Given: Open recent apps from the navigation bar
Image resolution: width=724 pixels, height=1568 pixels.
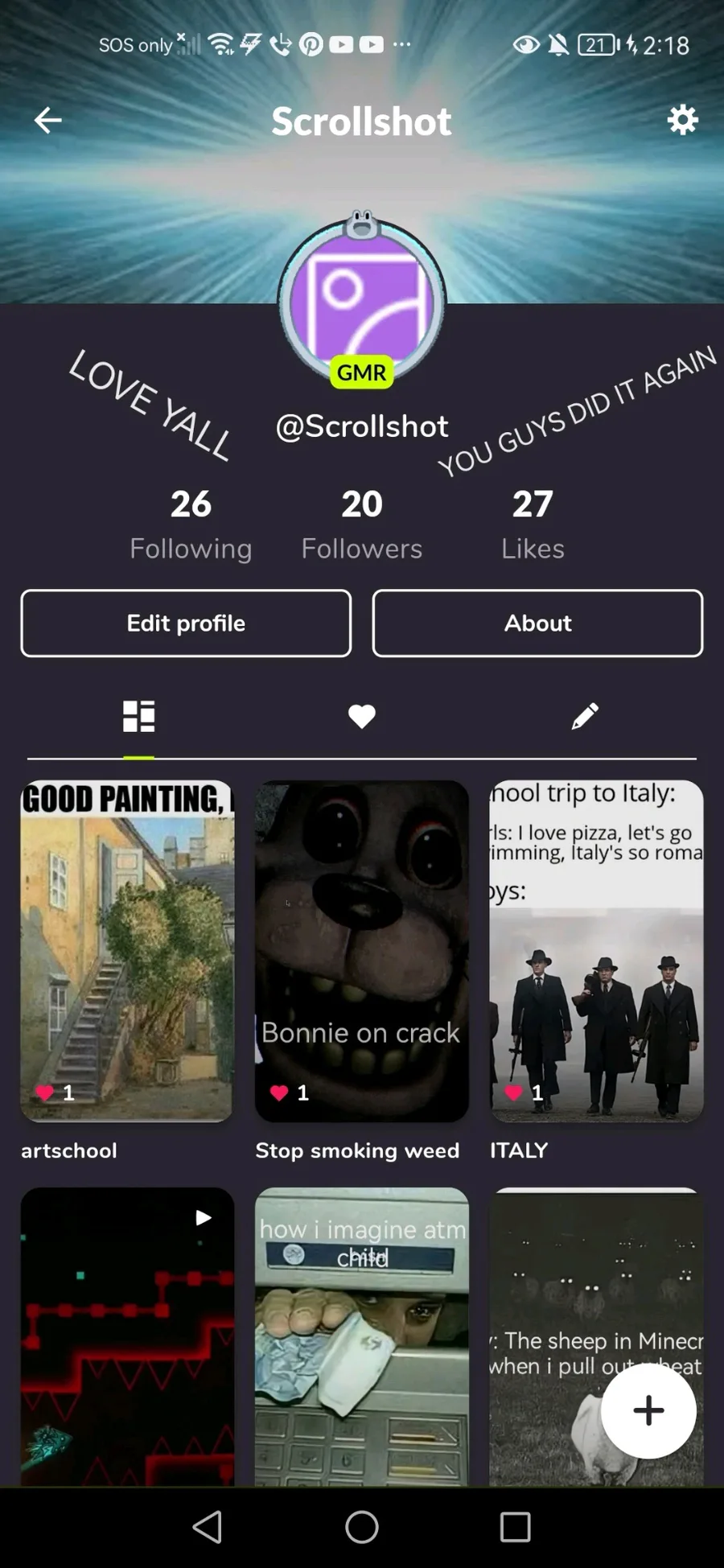Looking at the screenshot, I should (x=515, y=1527).
